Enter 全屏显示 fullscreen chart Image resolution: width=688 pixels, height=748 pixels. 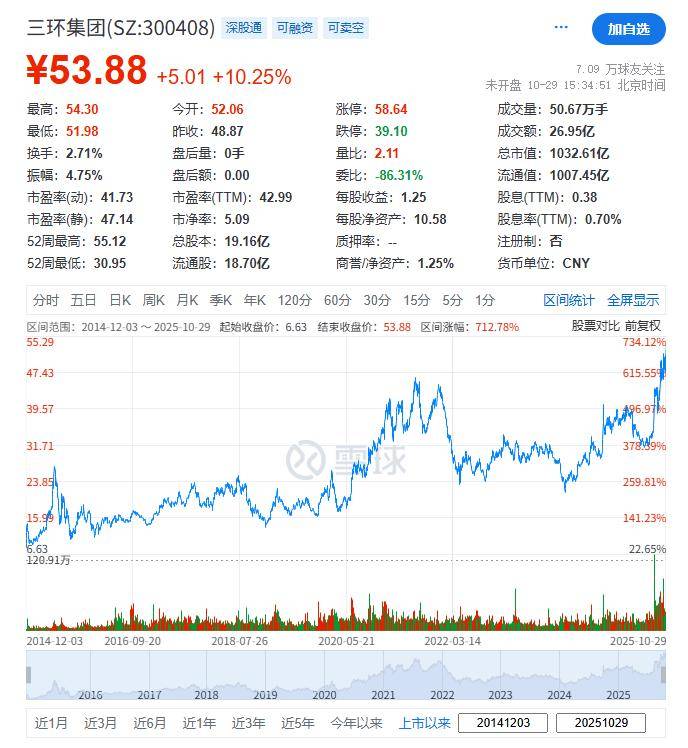pos(633,300)
